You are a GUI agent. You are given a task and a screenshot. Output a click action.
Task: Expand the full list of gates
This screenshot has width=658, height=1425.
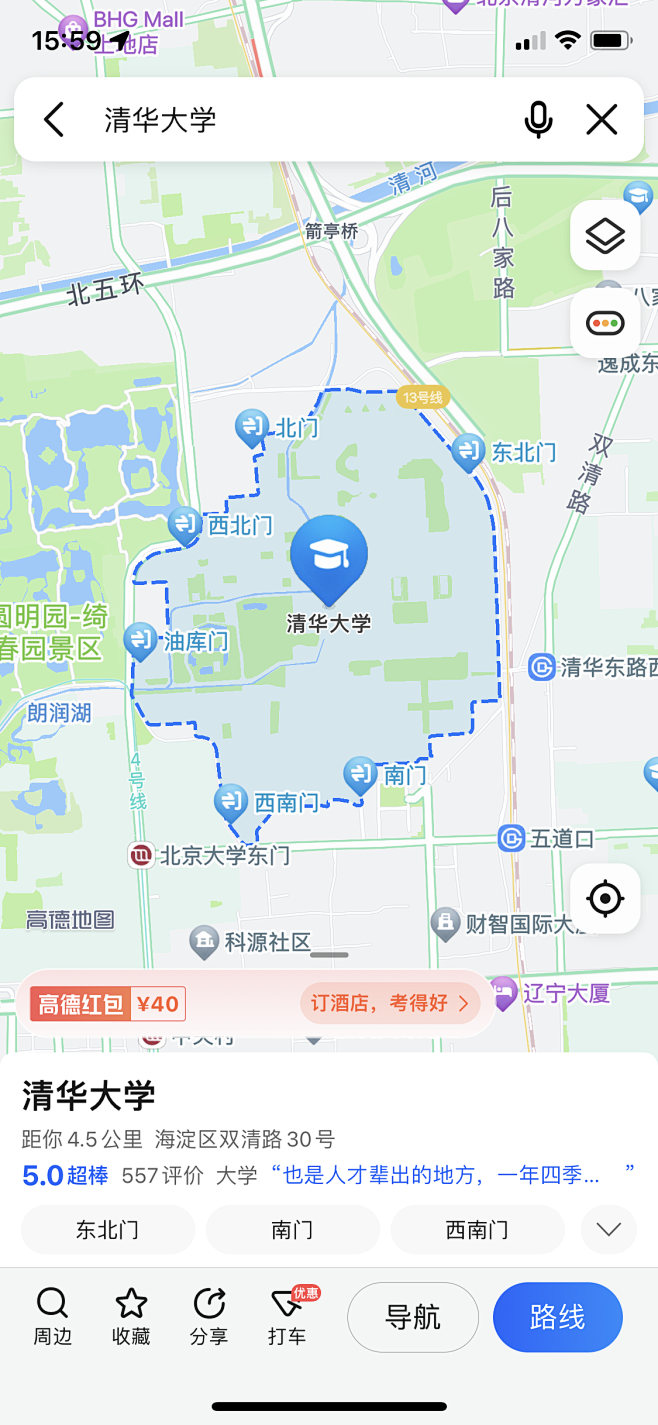coord(608,1229)
